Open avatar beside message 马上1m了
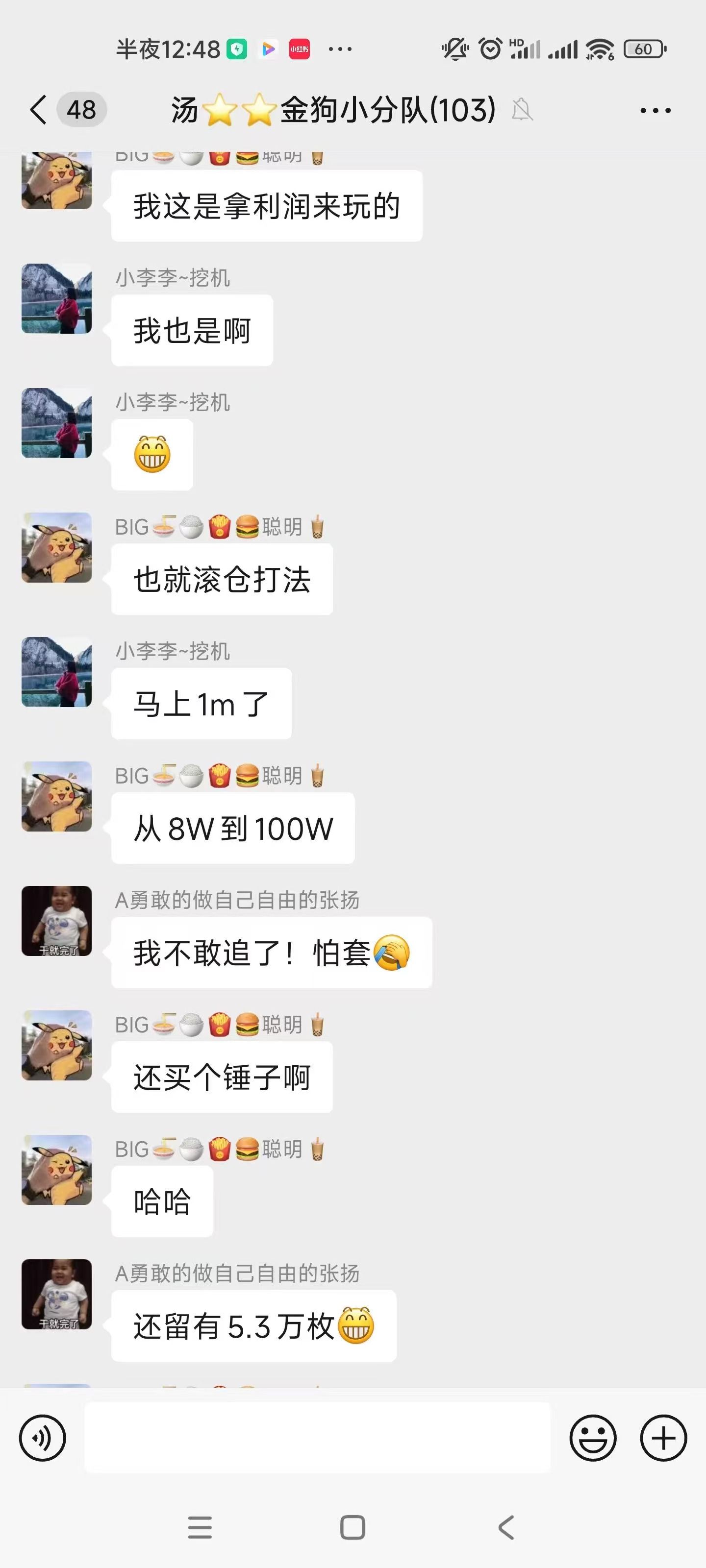 [57, 671]
